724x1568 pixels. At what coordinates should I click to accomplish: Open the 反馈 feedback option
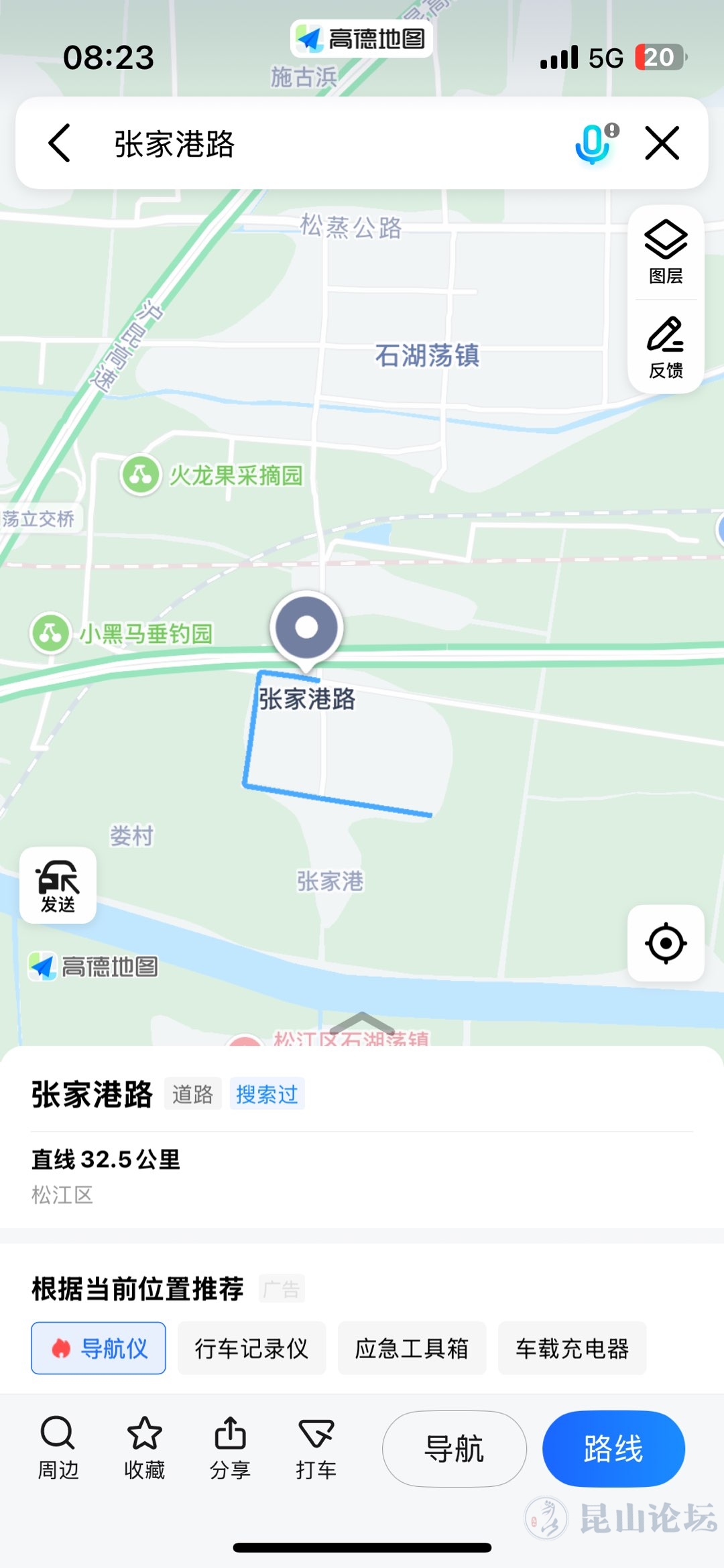pos(666,347)
